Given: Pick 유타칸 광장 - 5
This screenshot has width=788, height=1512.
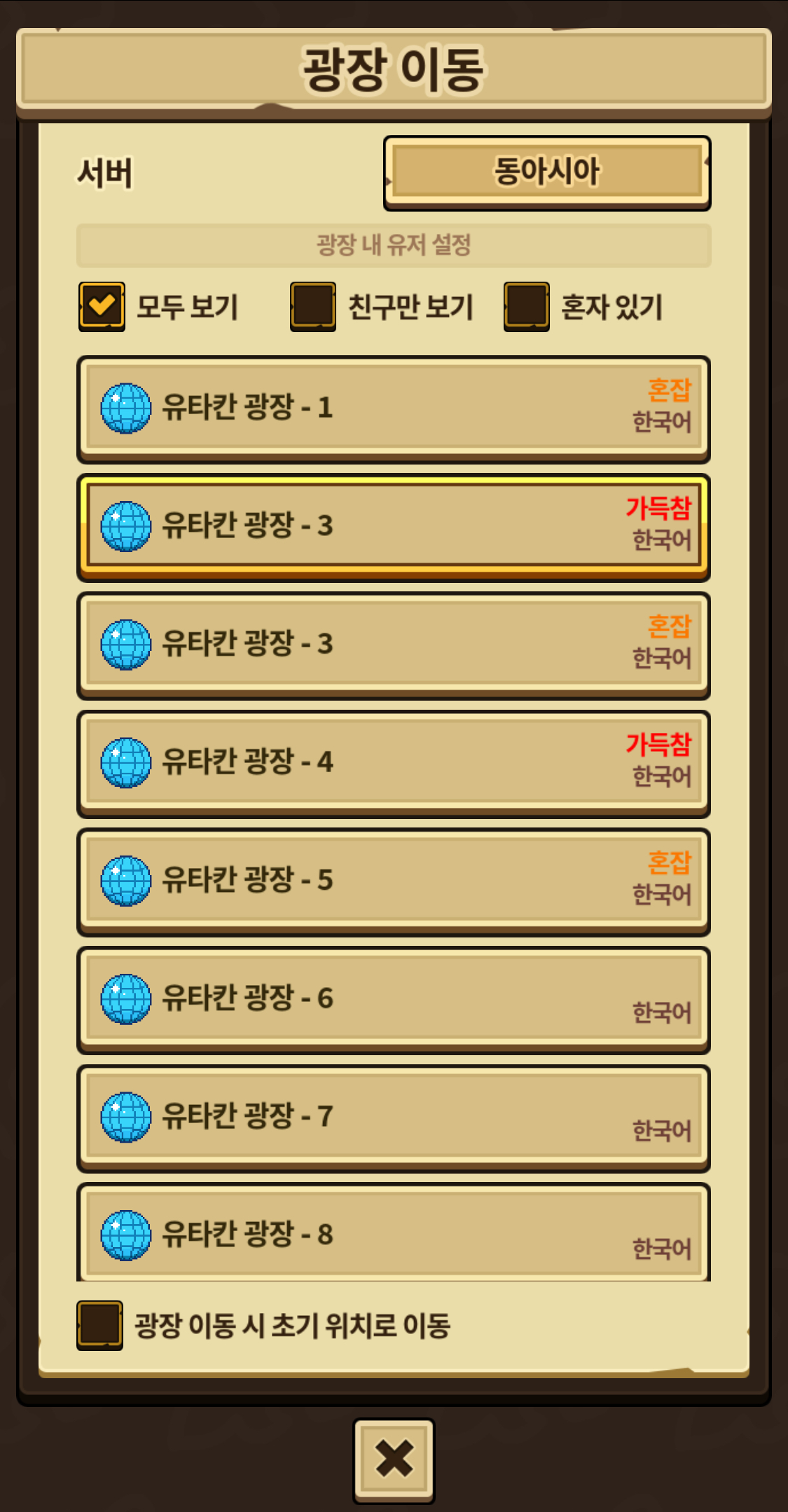Looking at the screenshot, I should point(393,881).
